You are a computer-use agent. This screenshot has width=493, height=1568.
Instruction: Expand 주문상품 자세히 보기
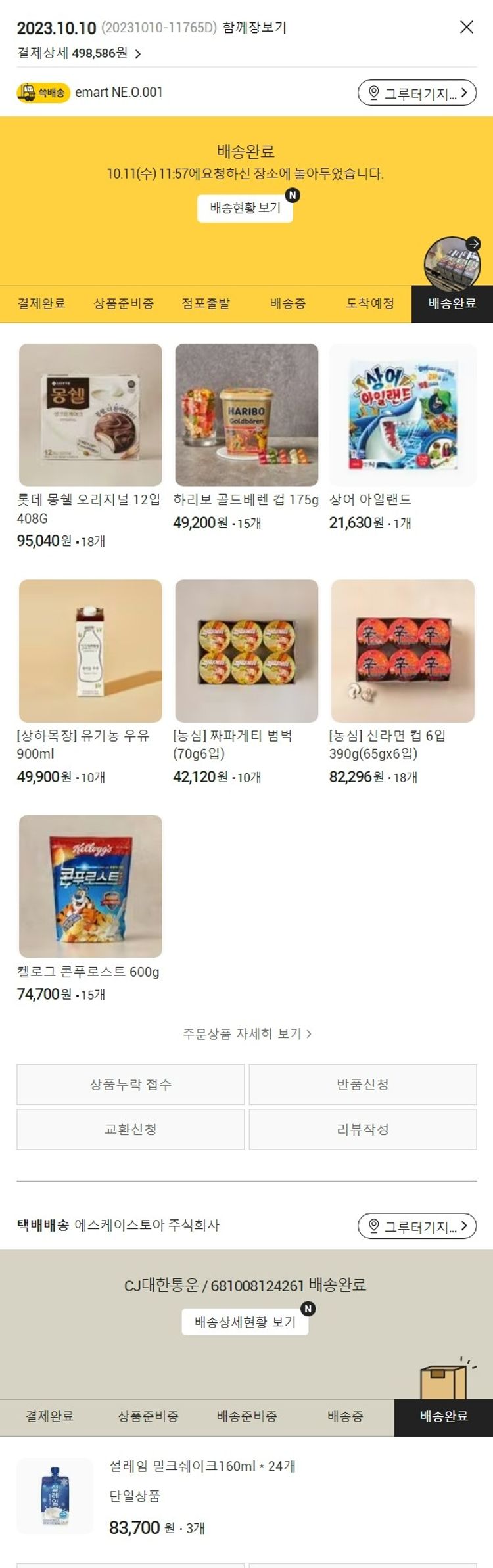point(246,1034)
